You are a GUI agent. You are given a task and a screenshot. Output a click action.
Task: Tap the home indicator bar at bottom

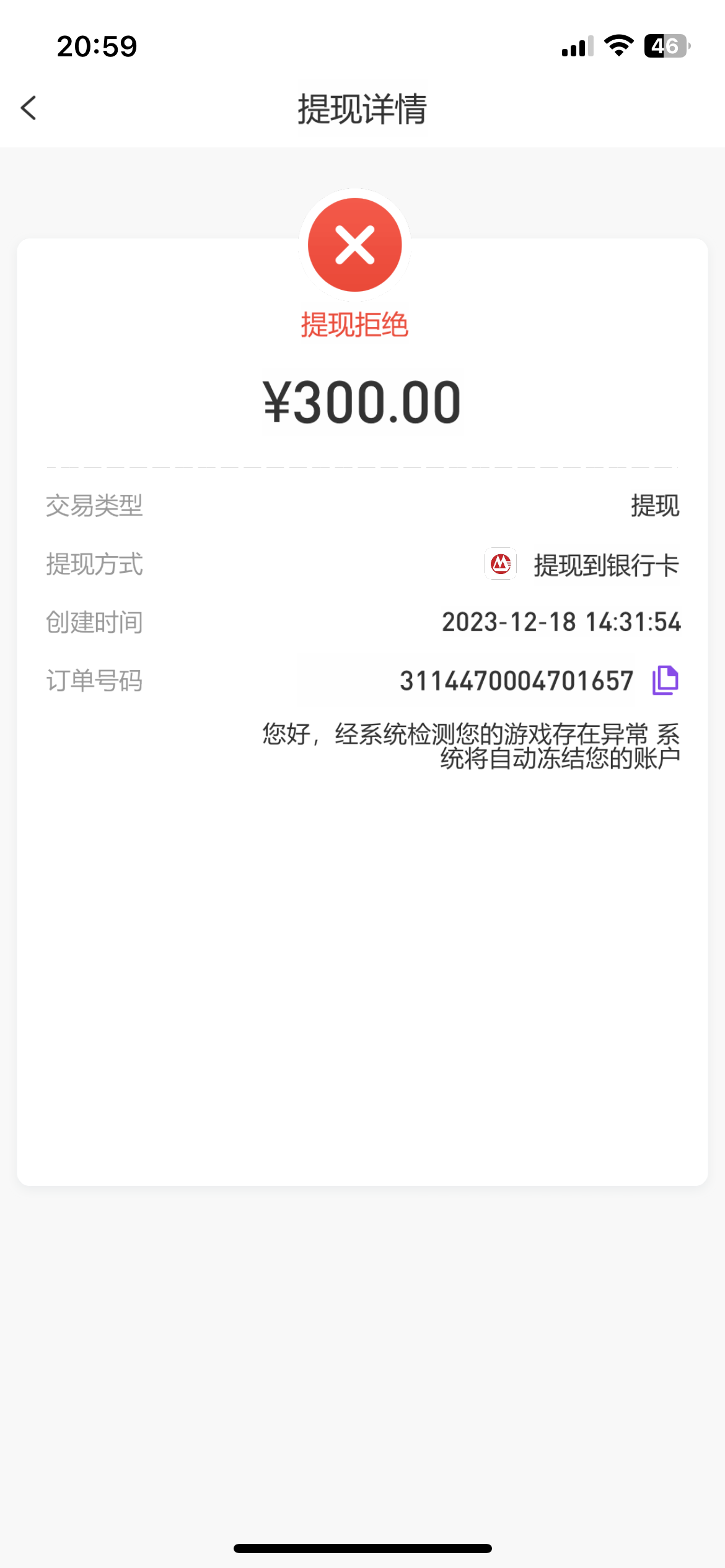362,1547
